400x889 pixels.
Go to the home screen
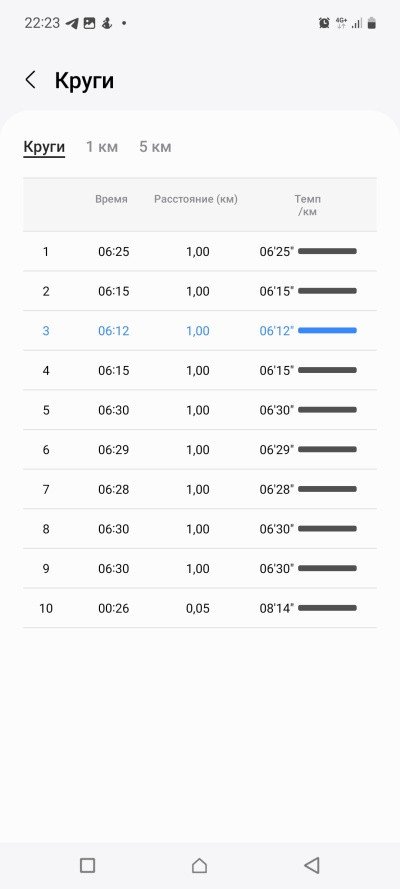tap(199, 865)
